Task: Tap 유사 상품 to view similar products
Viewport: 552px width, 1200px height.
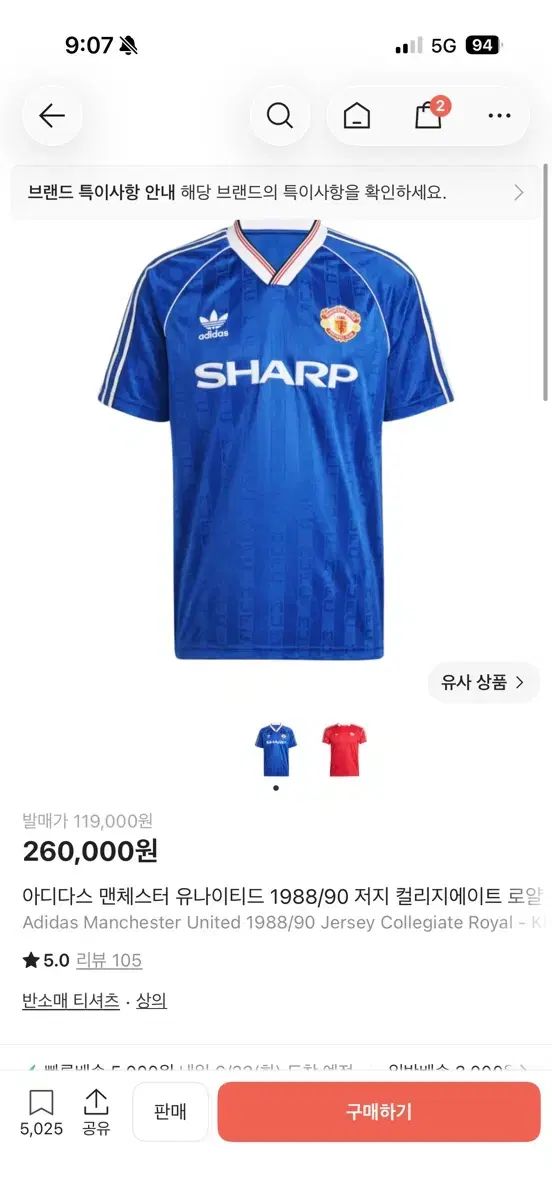Action: point(484,683)
